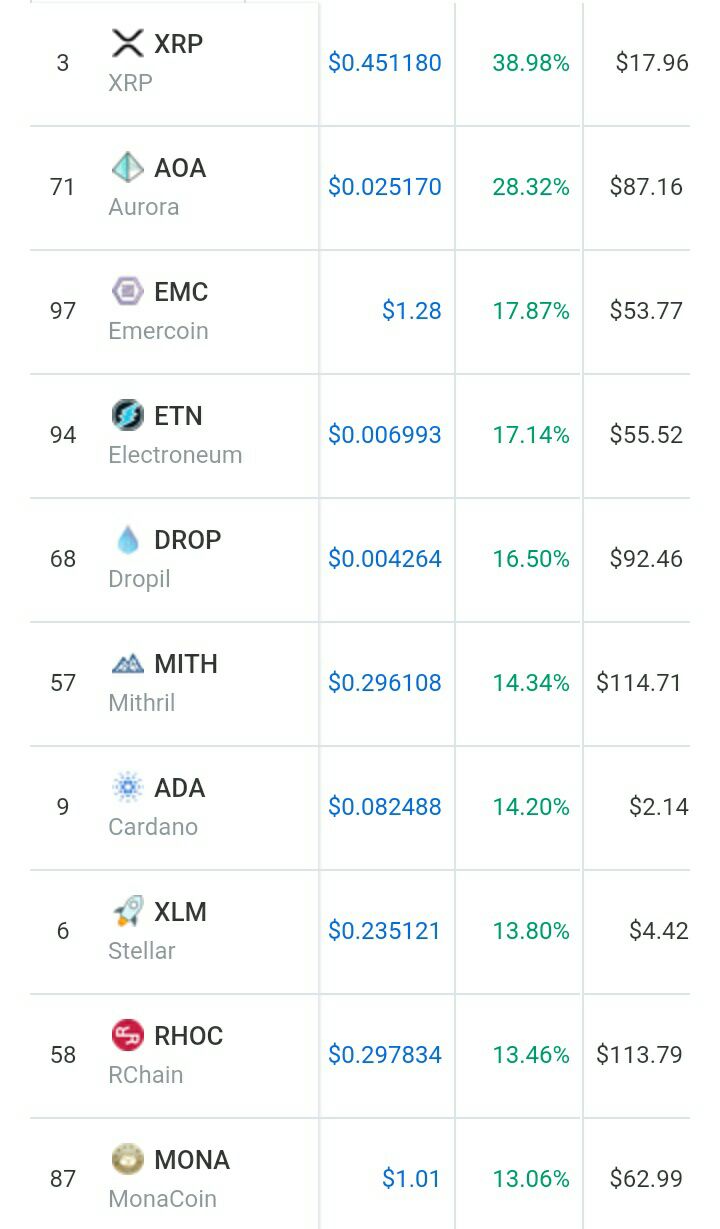
Task: View the MITH Mithril details
Action: (185, 664)
